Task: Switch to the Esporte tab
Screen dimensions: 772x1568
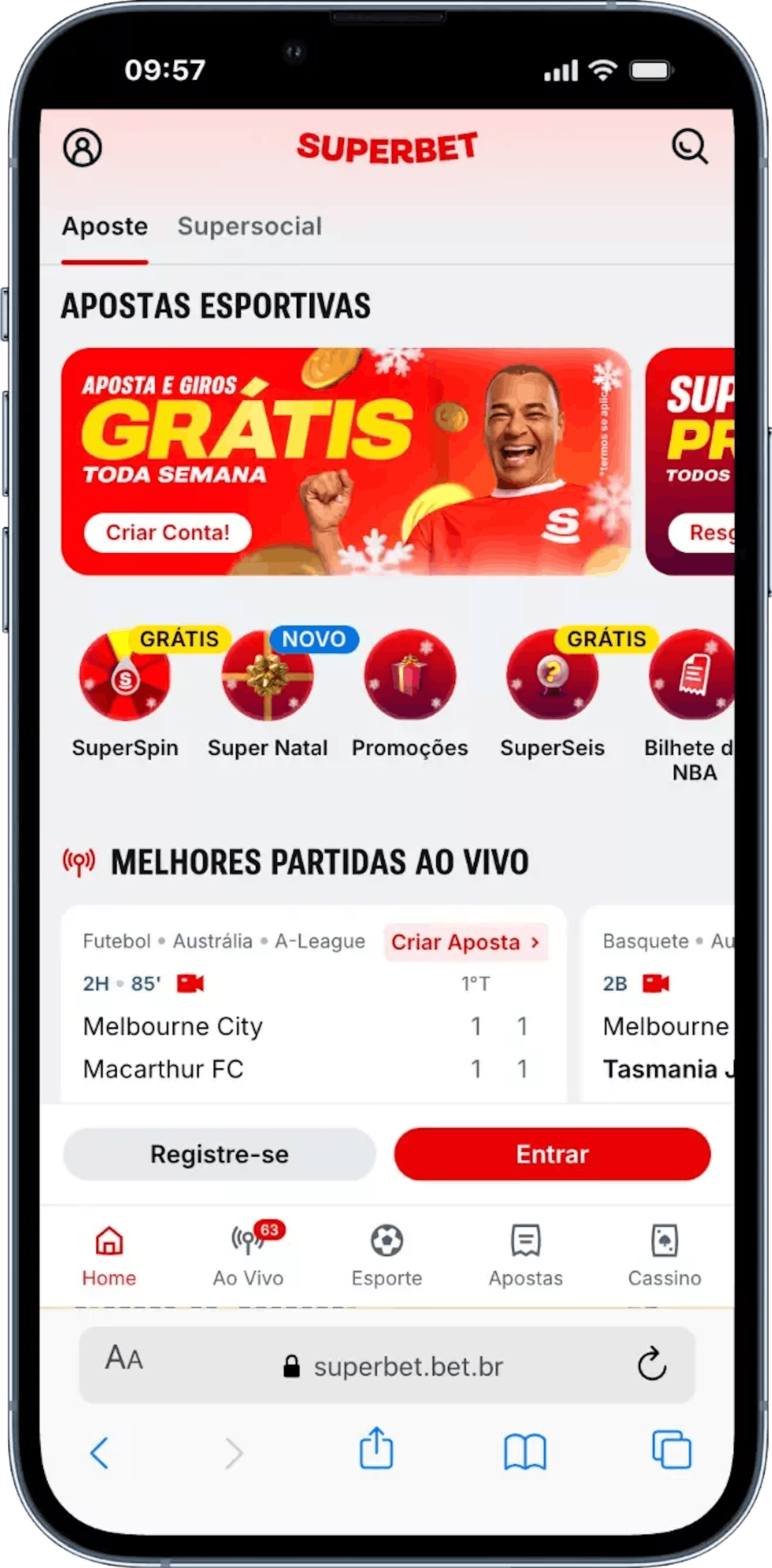Action: 386,1254
